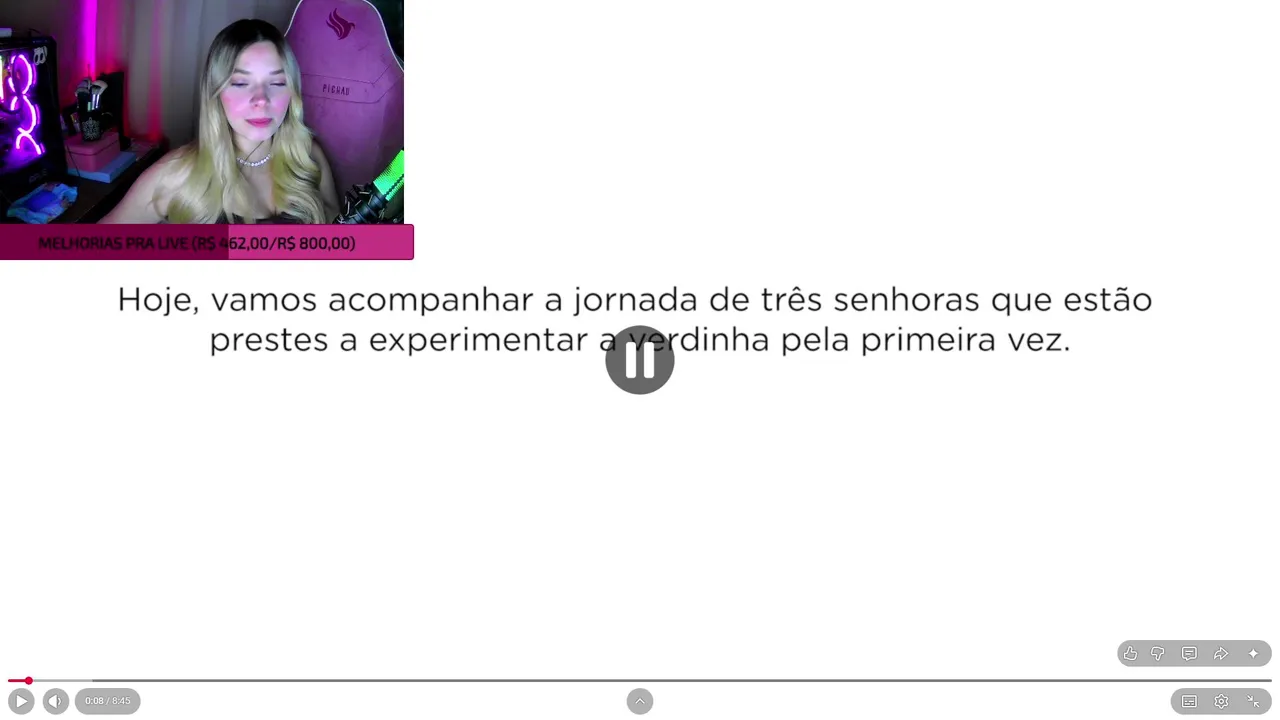Tap the pause overlay in the video center

coord(640,360)
